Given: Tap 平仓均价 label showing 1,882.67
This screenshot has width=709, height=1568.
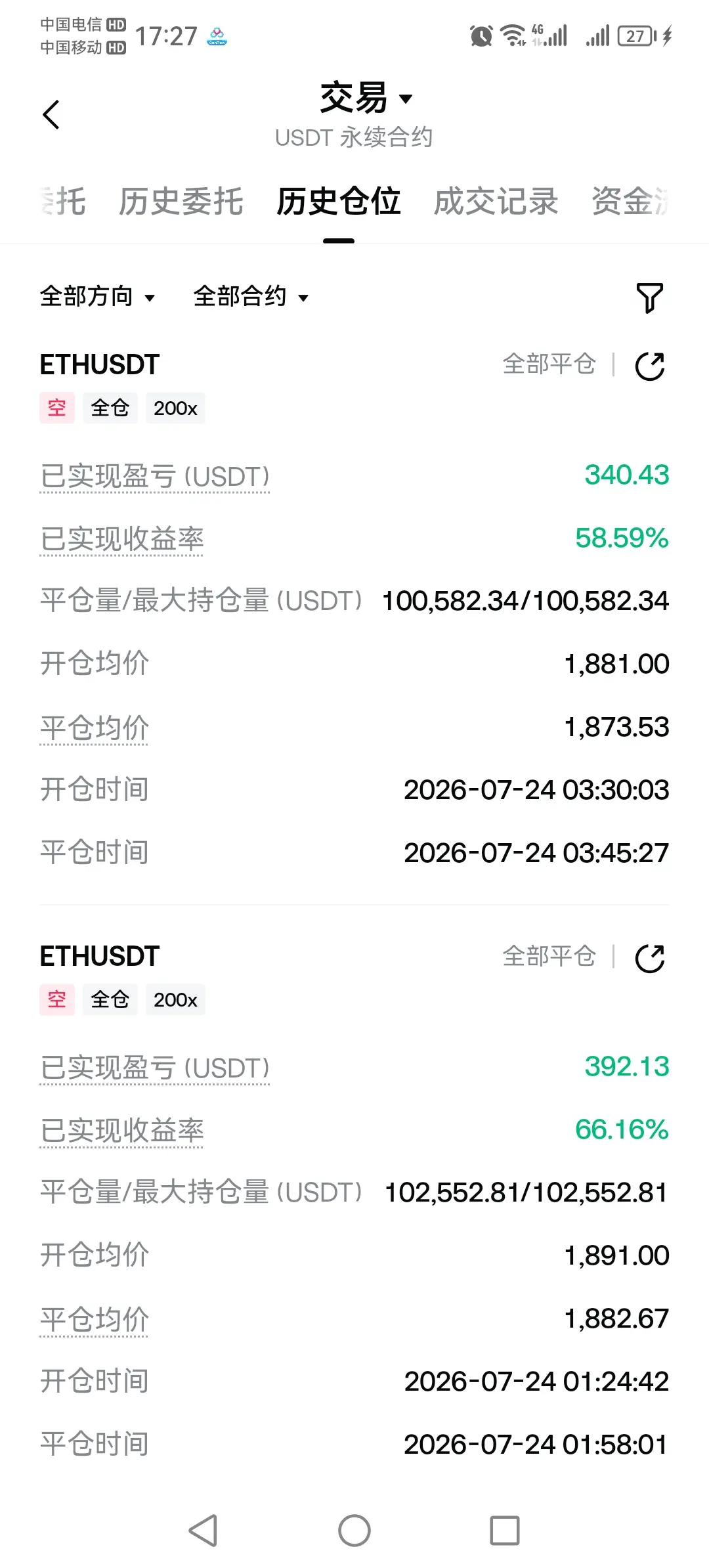Looking at the screenshot, I should click(94, 1320).
